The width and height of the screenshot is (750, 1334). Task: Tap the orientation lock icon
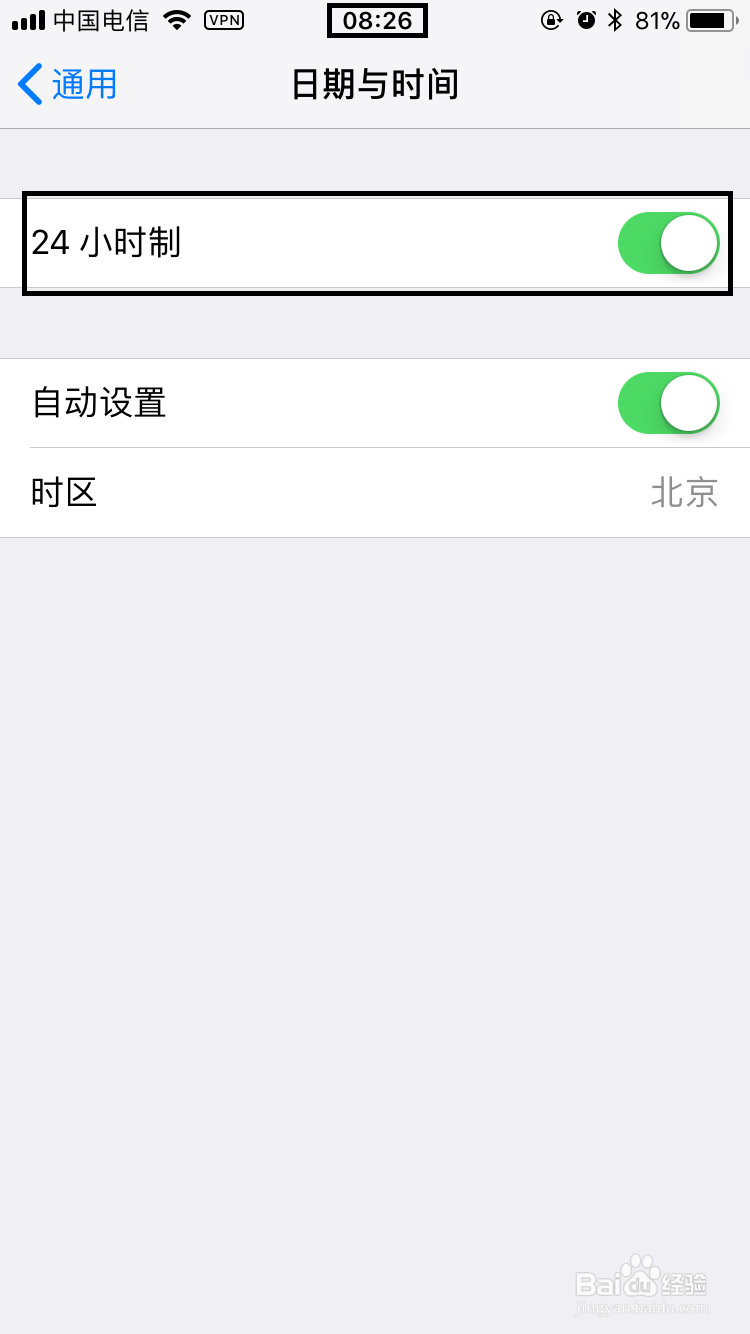(x=551, y=19)
